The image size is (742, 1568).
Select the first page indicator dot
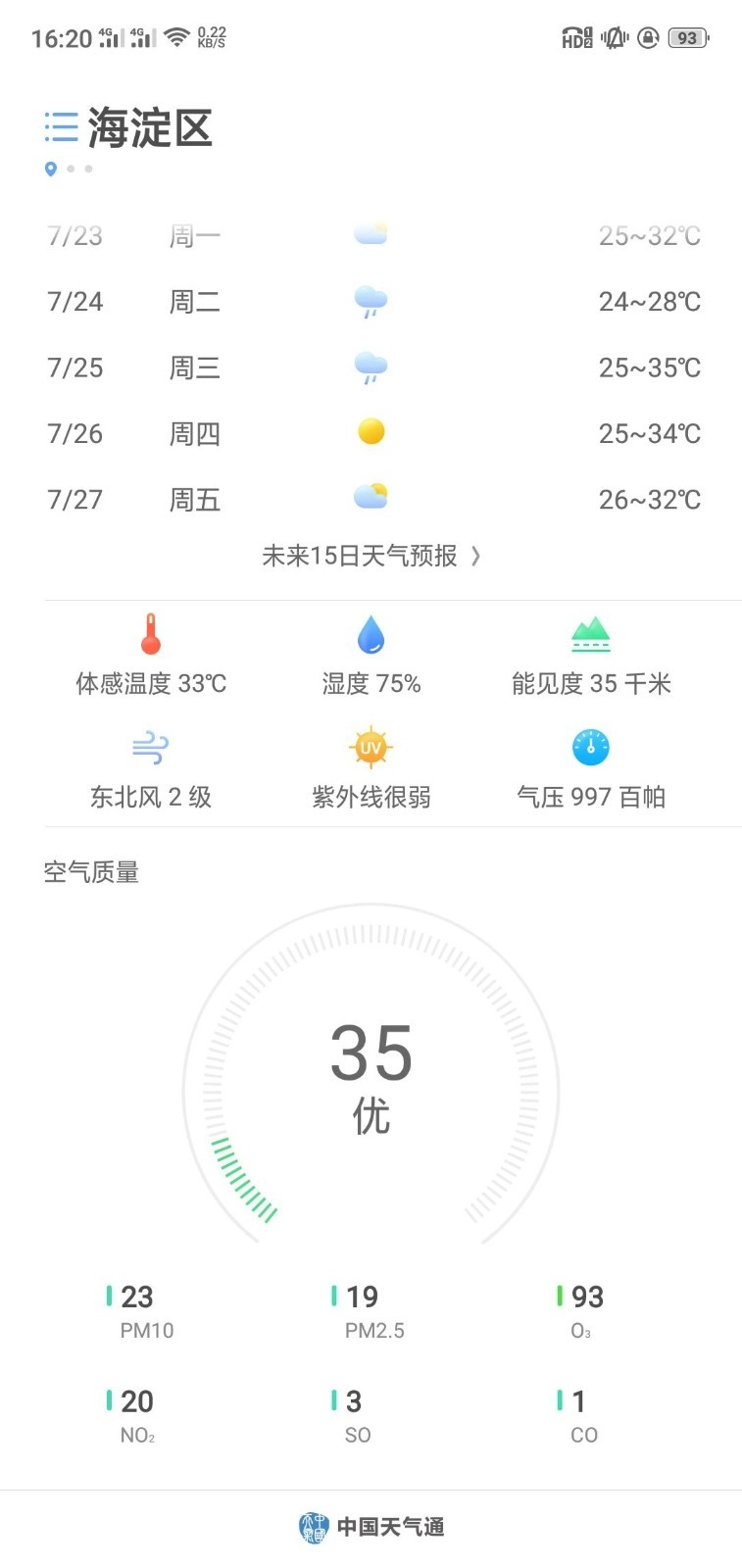point(71,168)
